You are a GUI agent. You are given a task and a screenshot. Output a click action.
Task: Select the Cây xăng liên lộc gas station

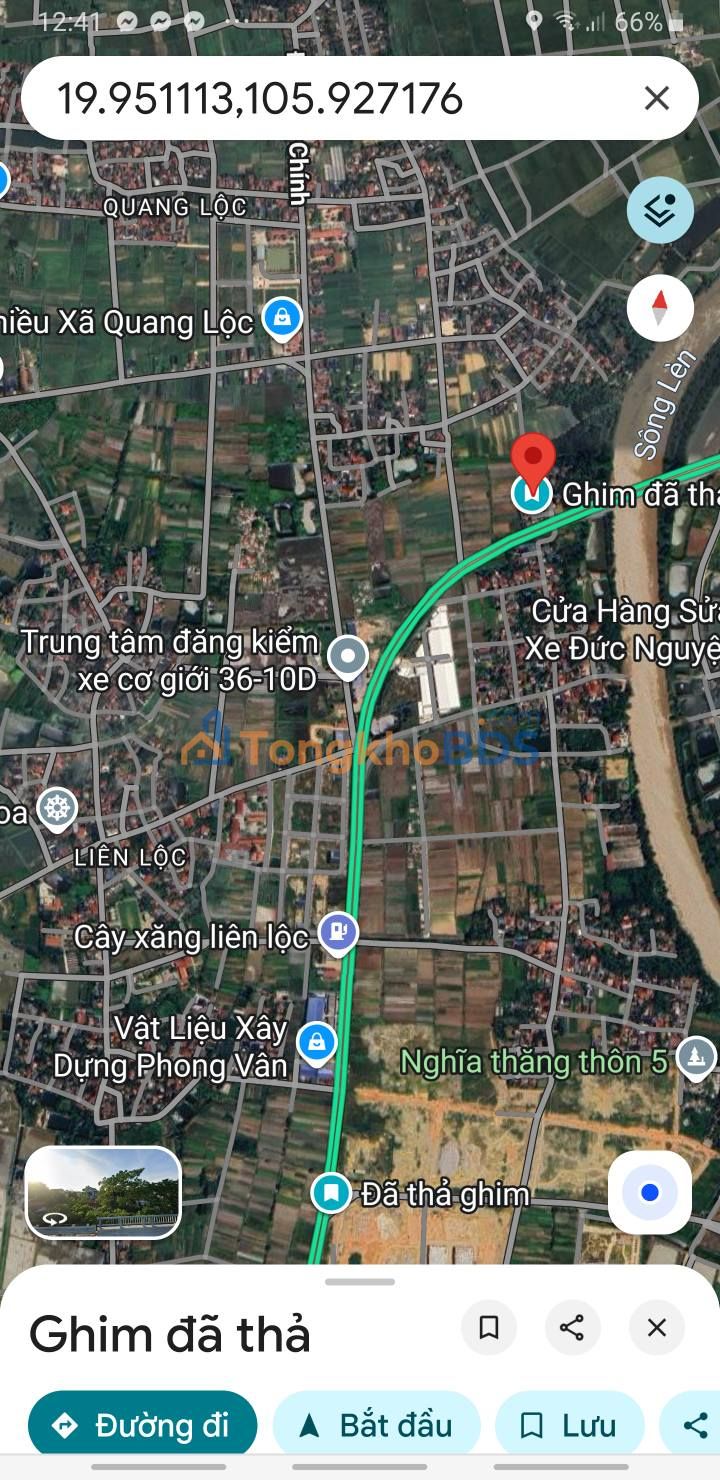coord(338,933)
